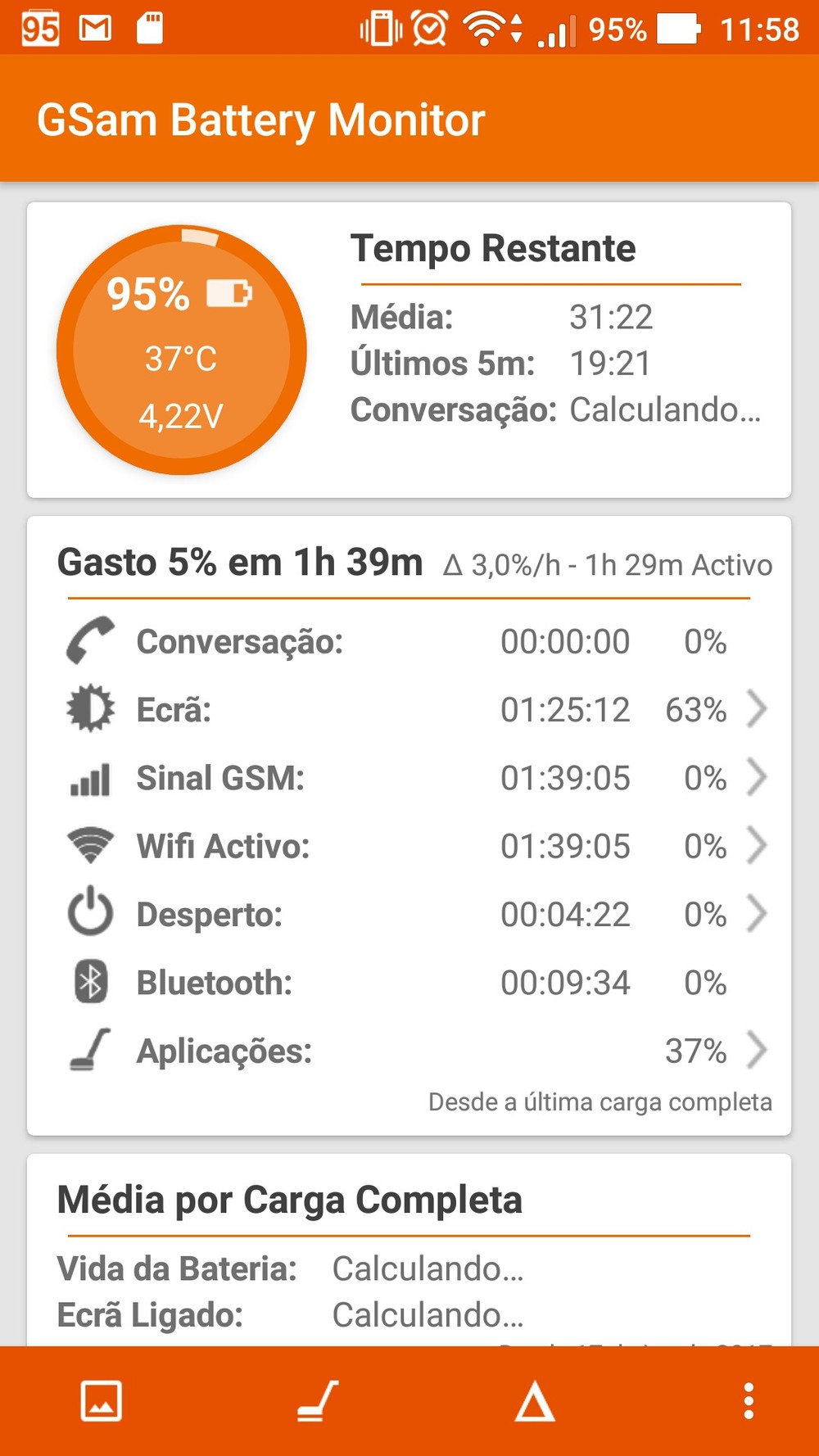The height and width of the screenshot is (1456, 819).
Task: Tap the 95% battery gauge circle
Action: click(181, 350)
